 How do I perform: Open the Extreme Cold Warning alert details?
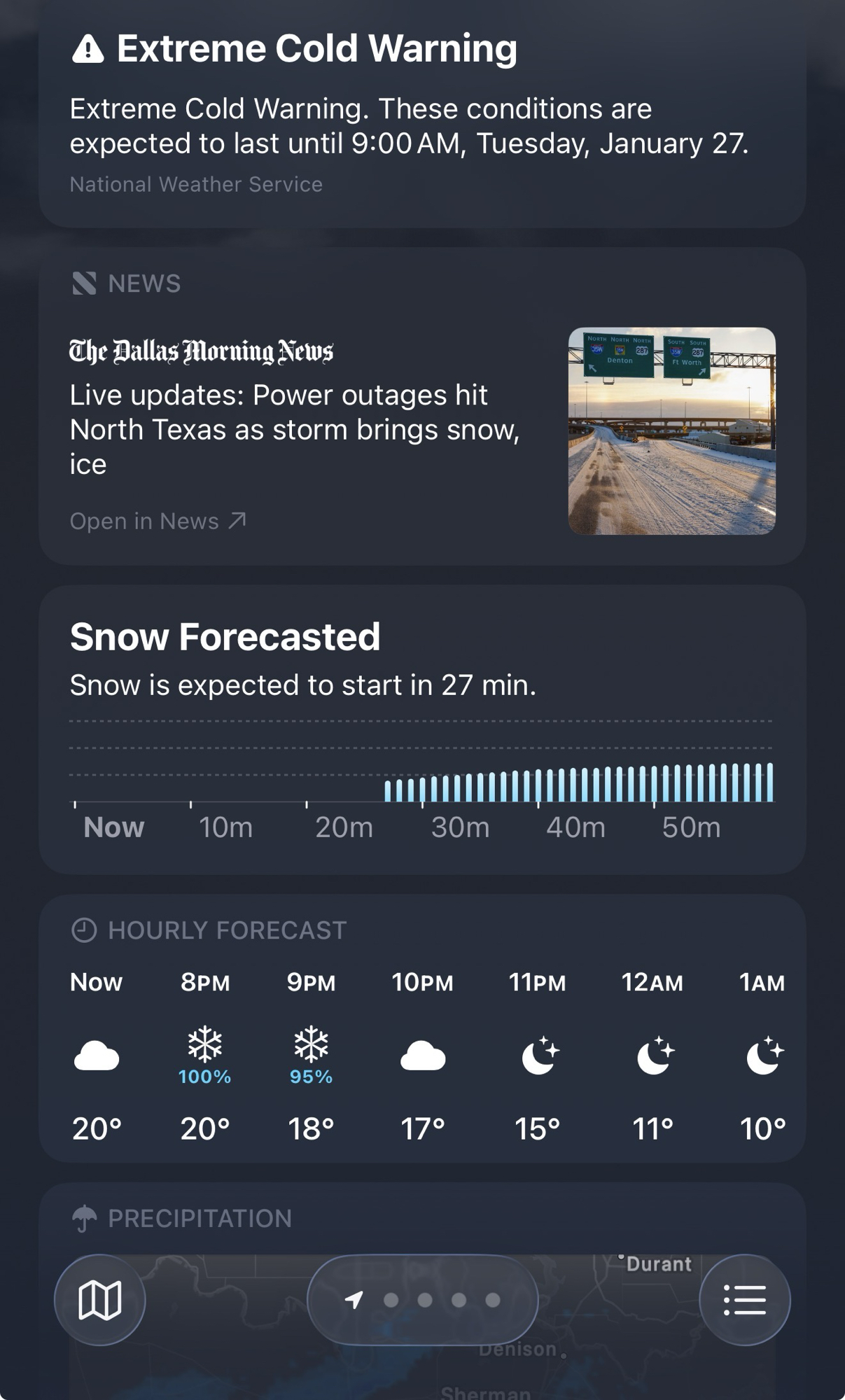point(421,112)
